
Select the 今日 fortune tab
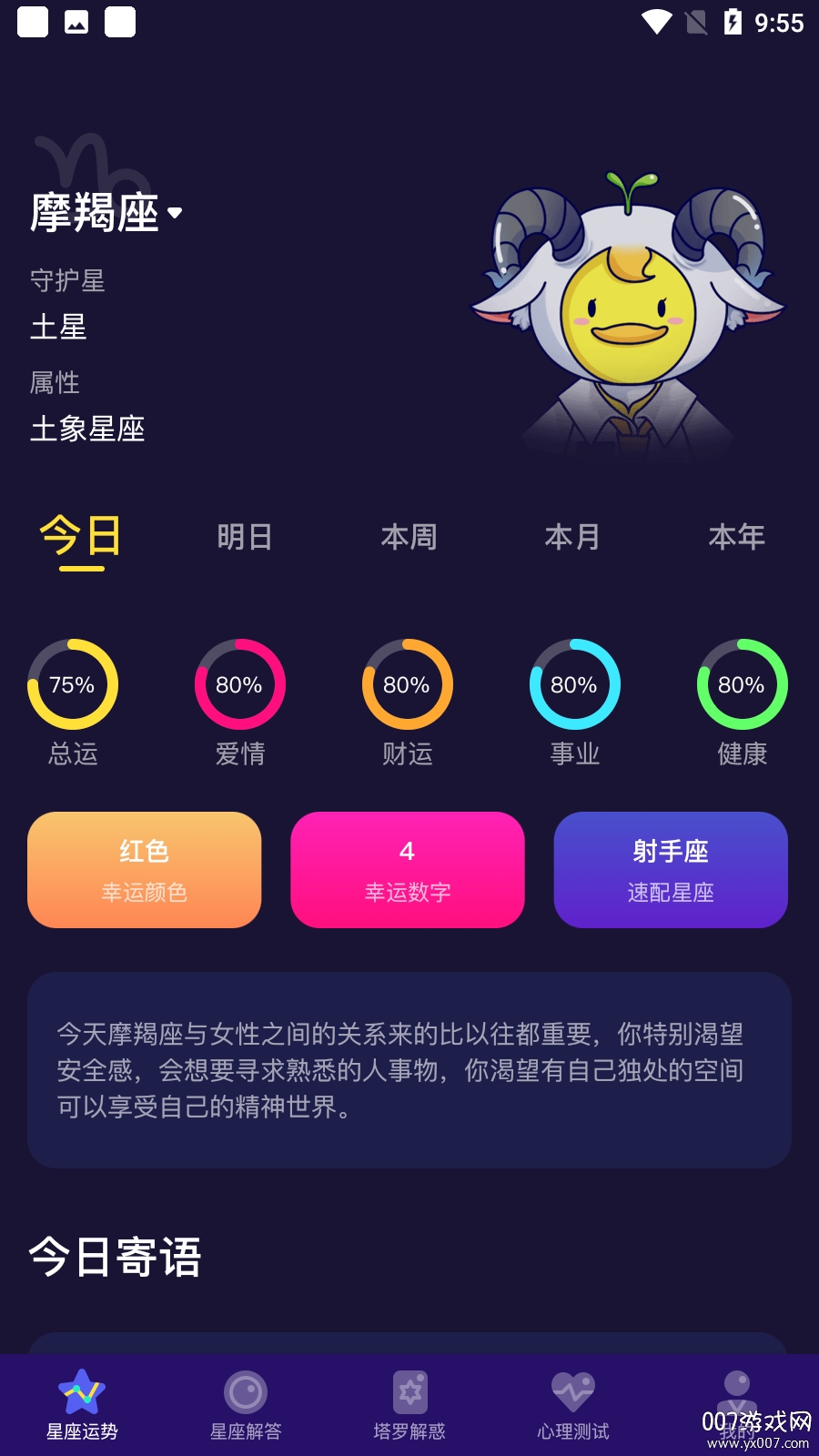(81, 537)
